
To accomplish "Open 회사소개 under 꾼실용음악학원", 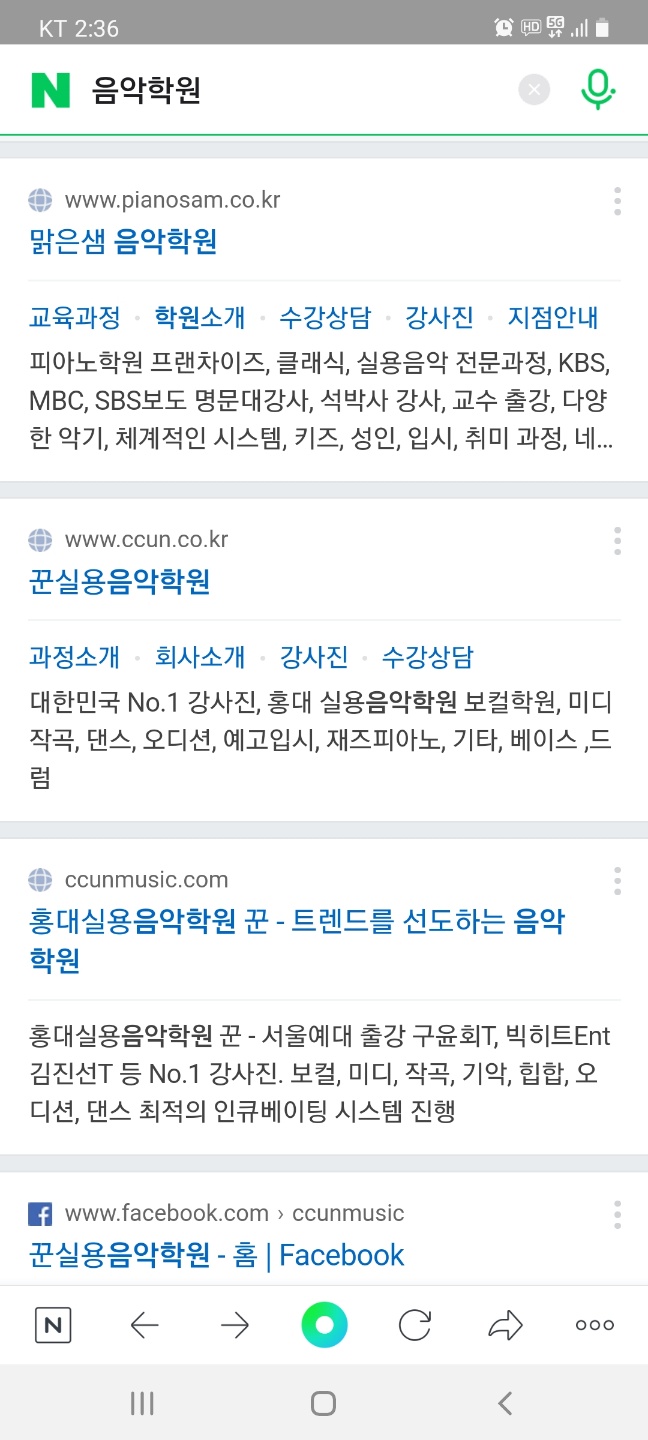I will point(200,658).
